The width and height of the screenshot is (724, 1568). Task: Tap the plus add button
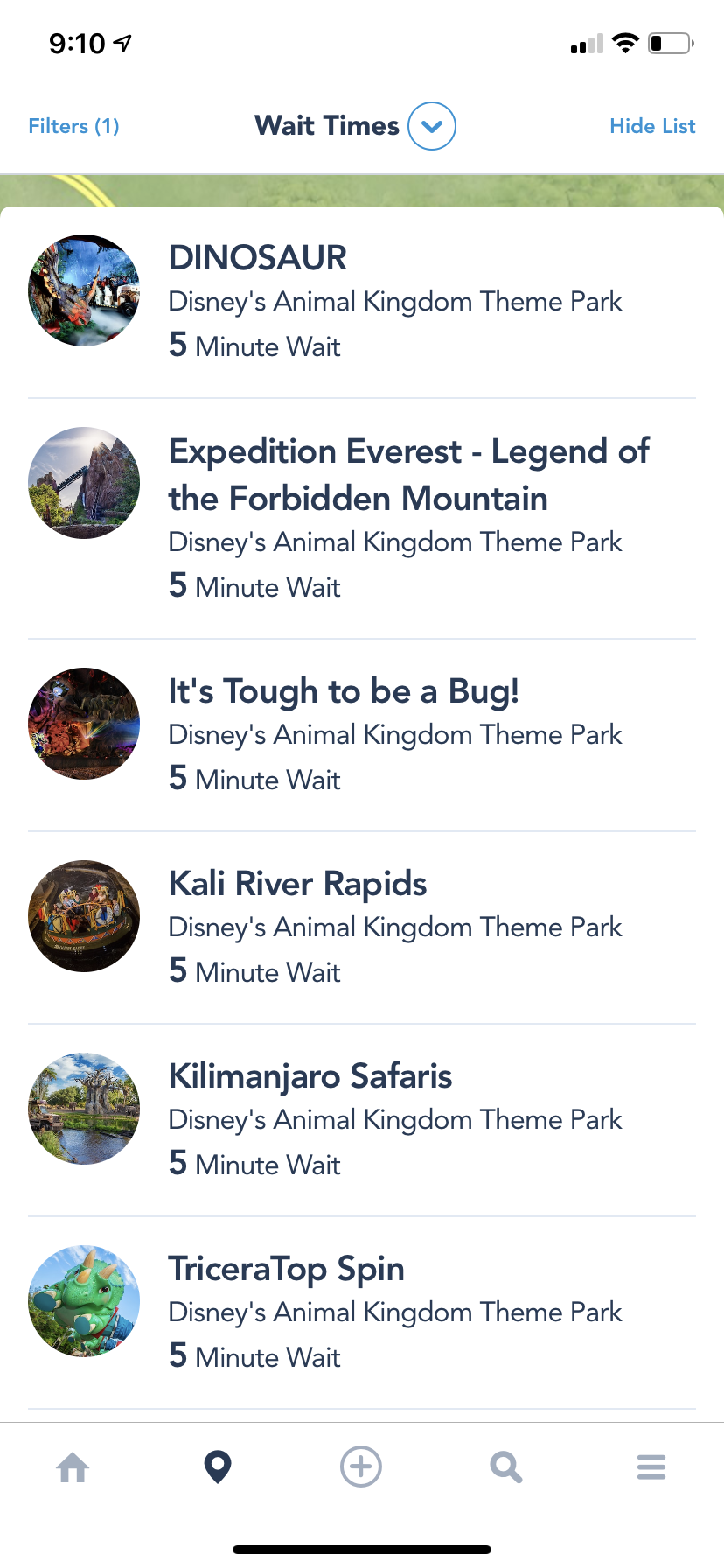click(x=361, y=1466)
